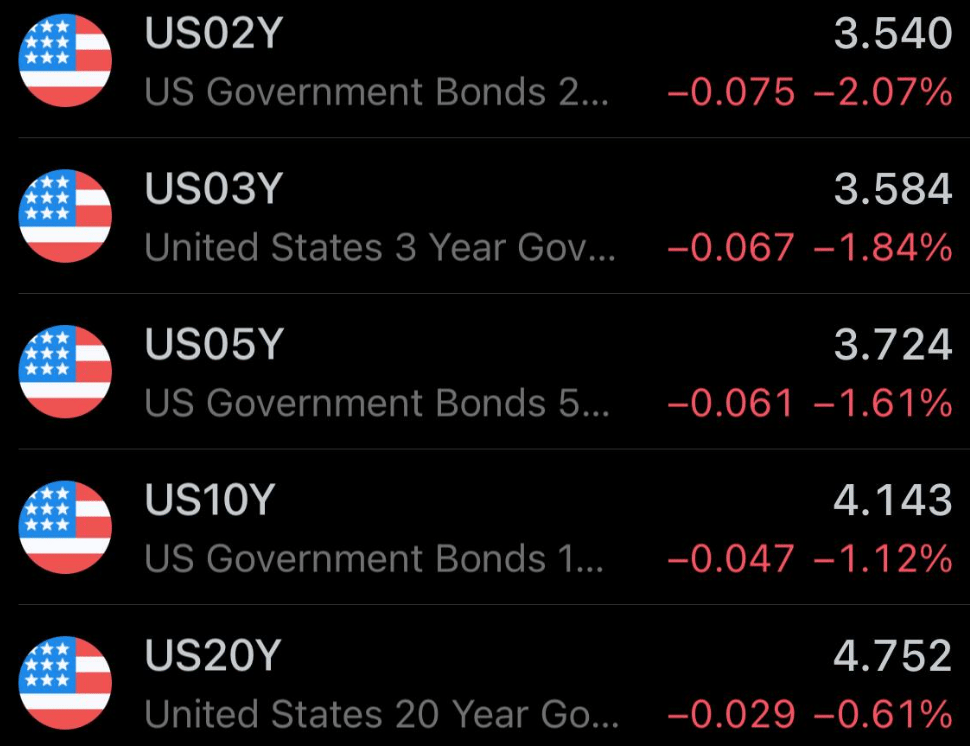Open the US02Y bond row
The height and width of the screenshot is (746, 970).
pos(484,62)
